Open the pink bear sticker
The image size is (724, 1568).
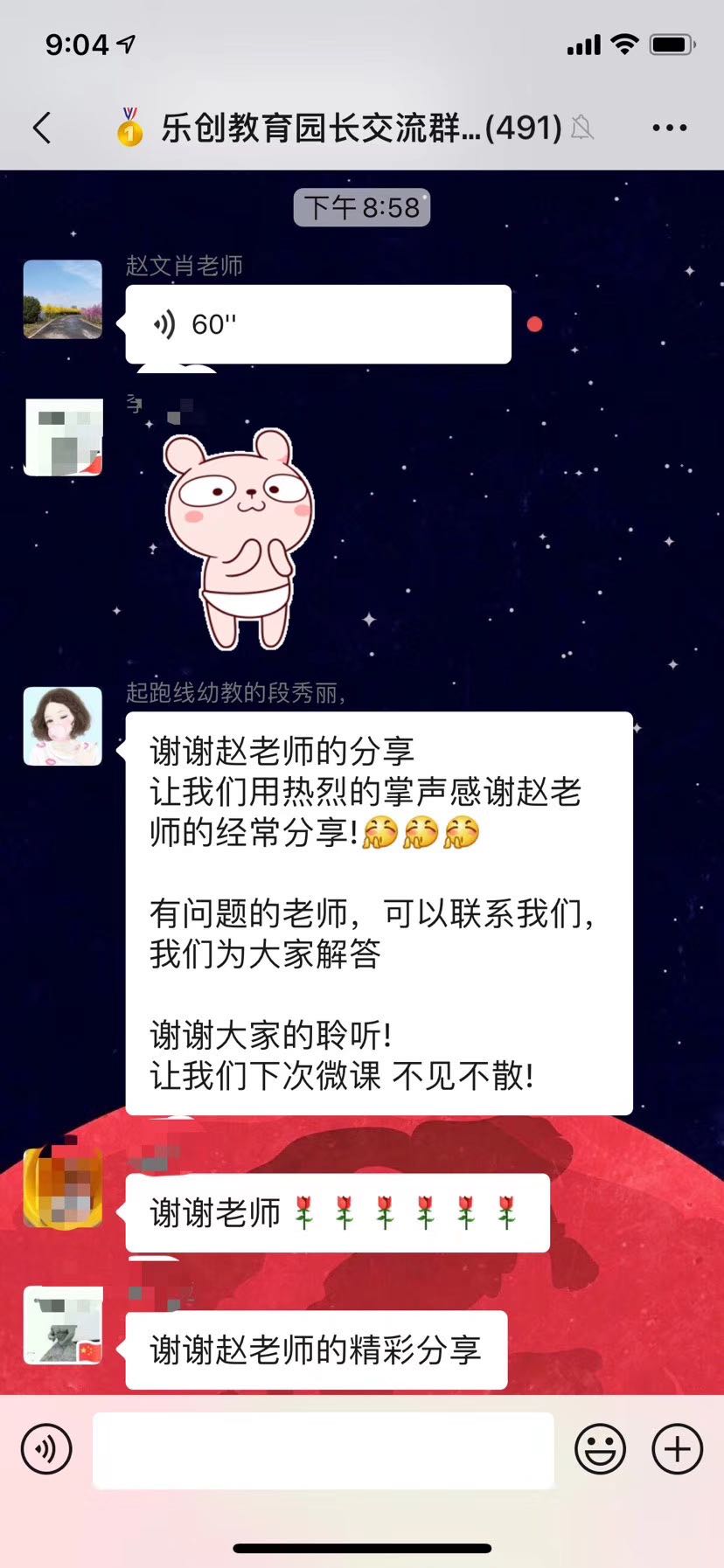click(239, 538)
